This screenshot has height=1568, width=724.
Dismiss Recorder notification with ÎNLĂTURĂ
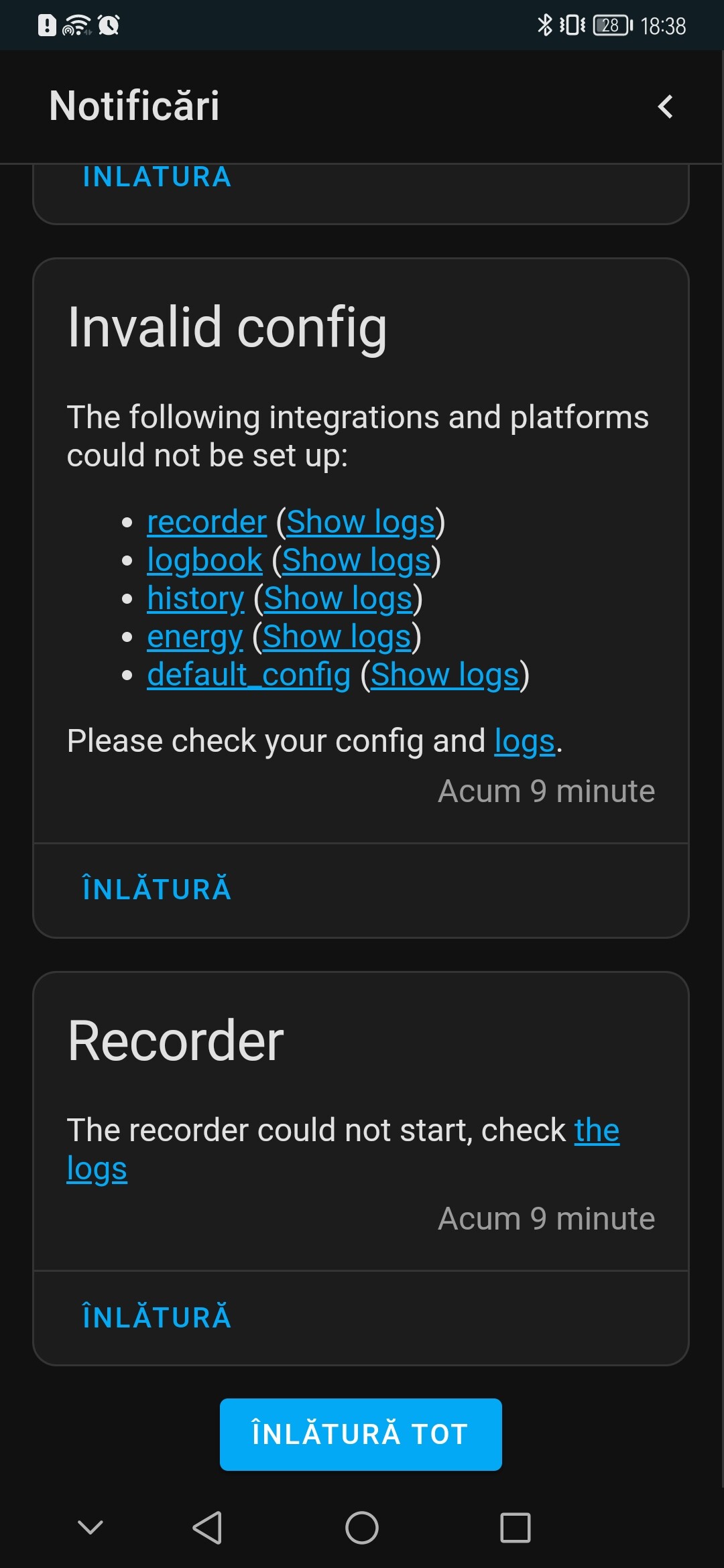pos(156,1316)
